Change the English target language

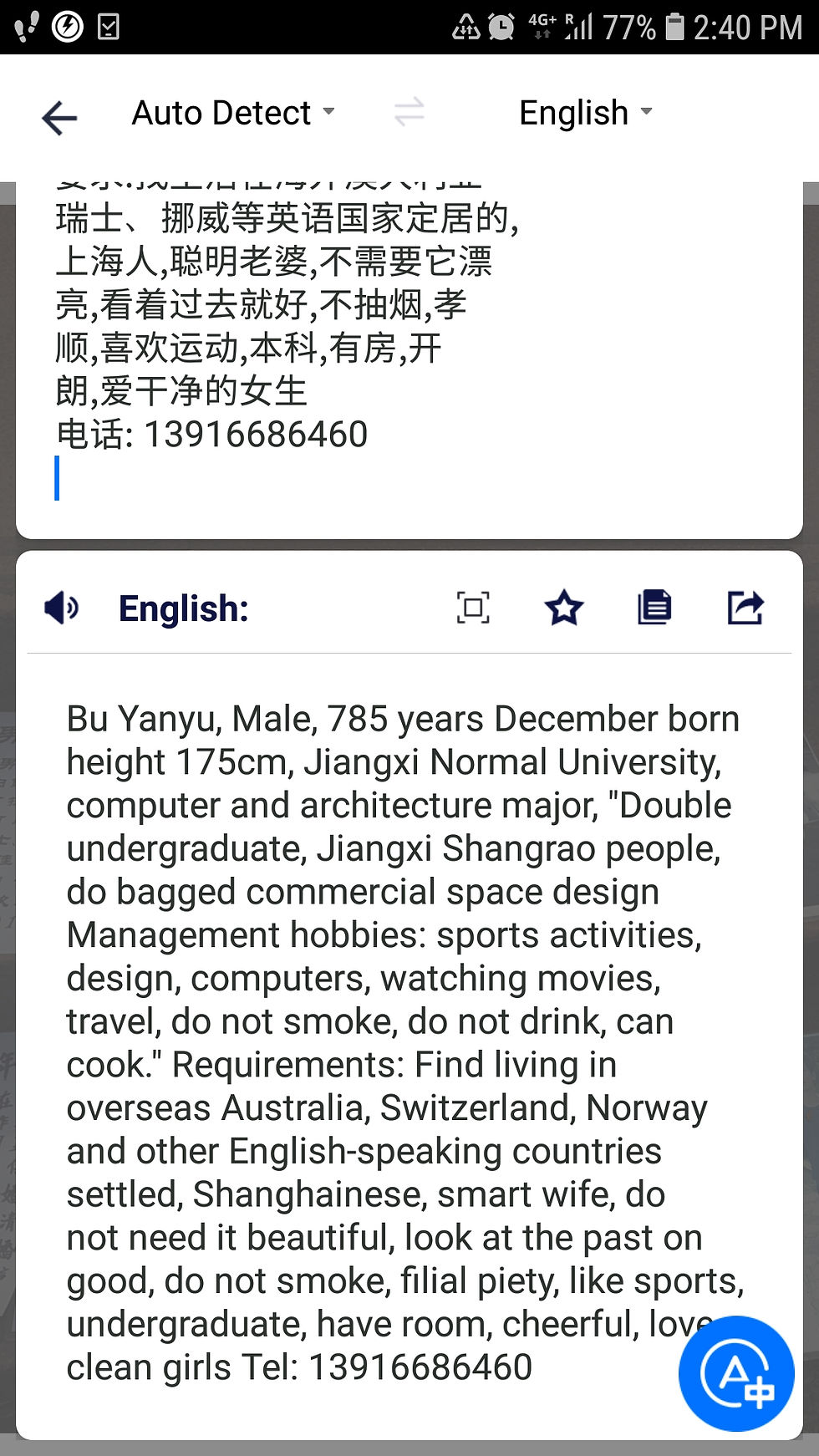point(585,113)
